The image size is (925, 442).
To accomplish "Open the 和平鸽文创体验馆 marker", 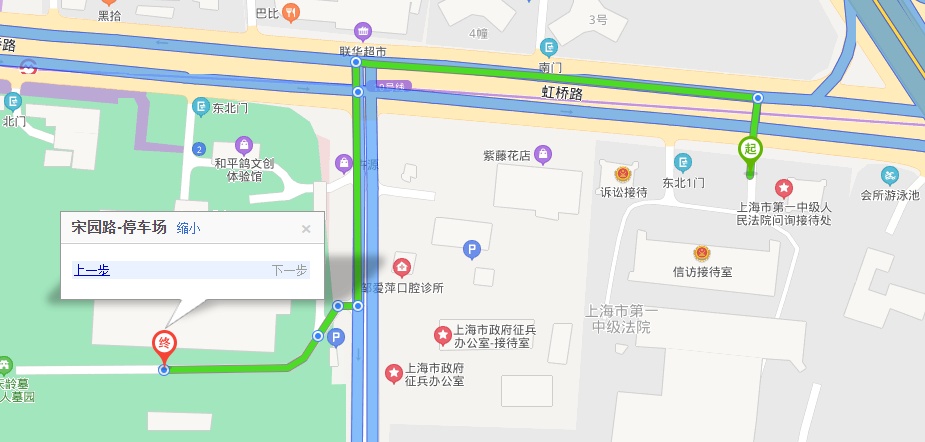I will click(243, 146).
